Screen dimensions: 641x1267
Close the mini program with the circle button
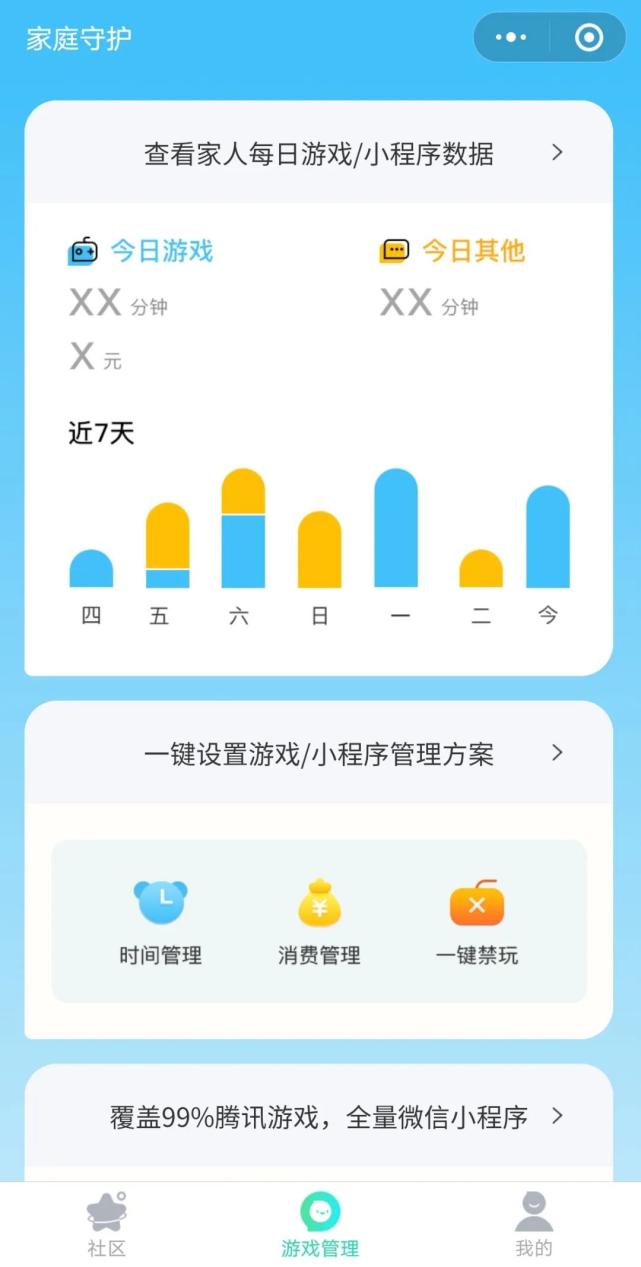pos(589,38)
